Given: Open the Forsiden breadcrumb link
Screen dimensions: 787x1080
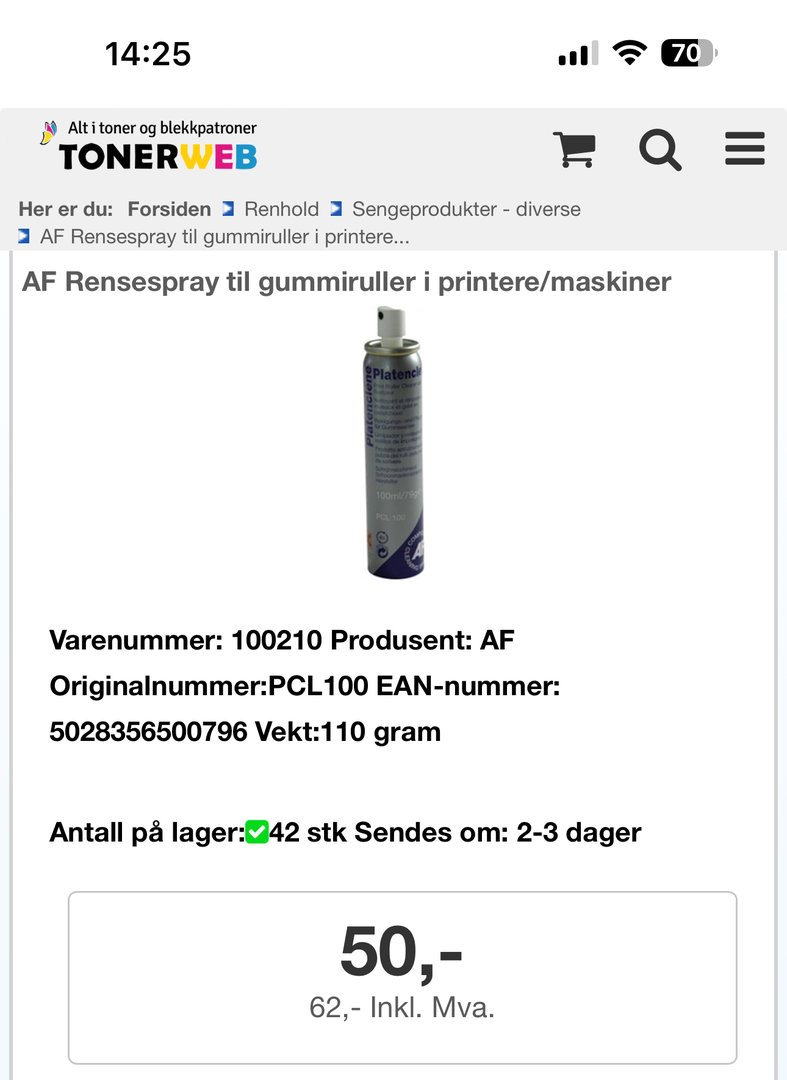Looking at the screenshot, I should click(169, 209).
